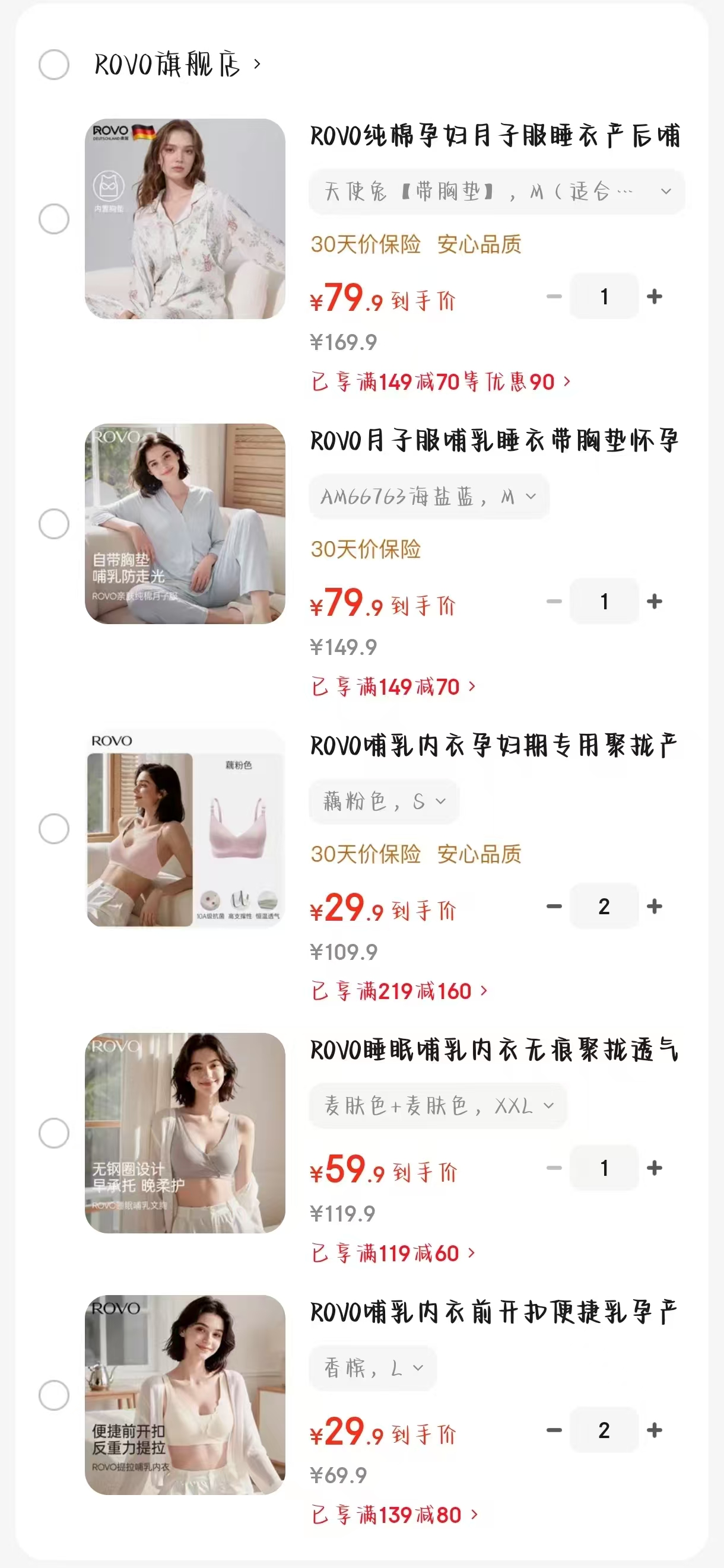This screenshot has width=724, height=1568.
Task: Tick the checkbox for ROVO月子服哺乳睡衣
Action: [53, 523]
